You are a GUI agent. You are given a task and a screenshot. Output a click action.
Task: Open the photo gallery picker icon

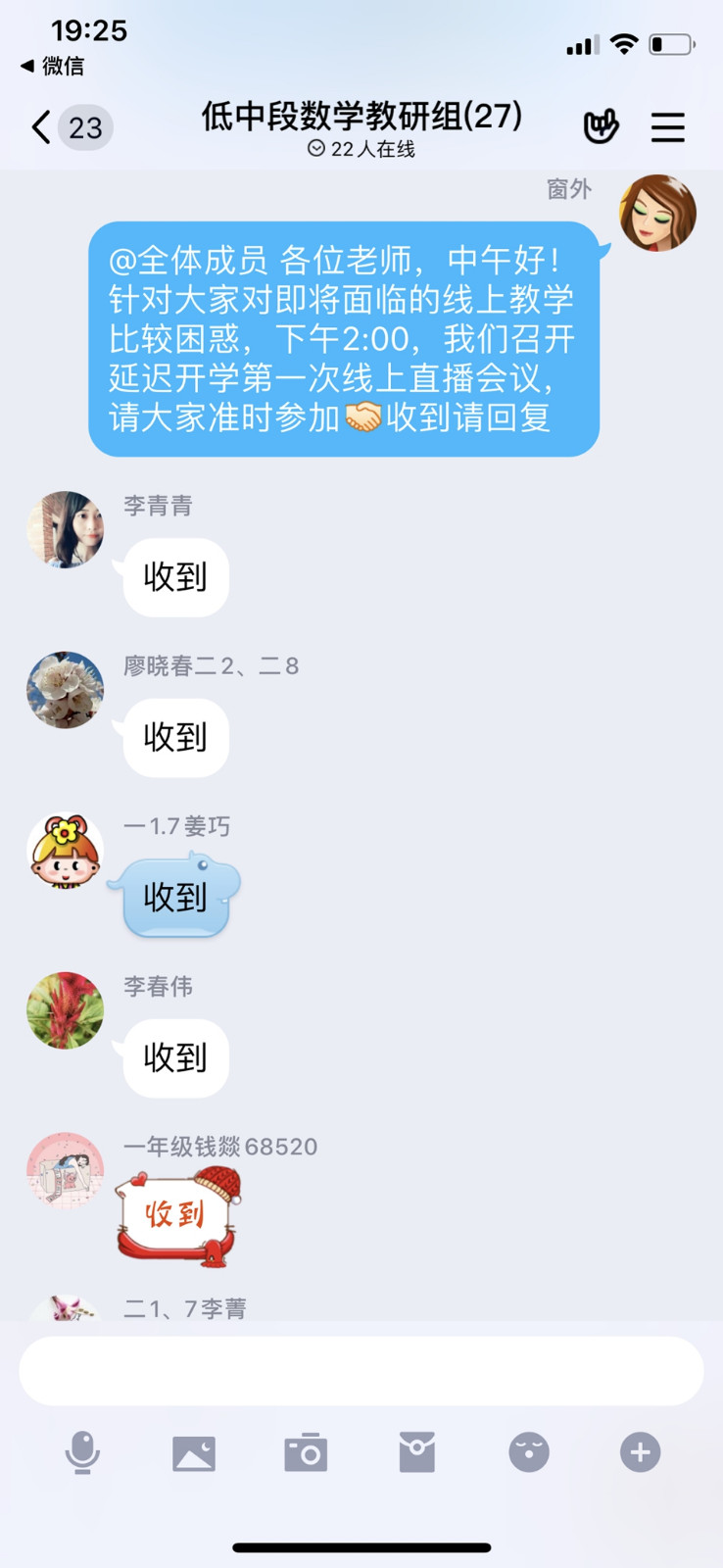[194, 1451]
